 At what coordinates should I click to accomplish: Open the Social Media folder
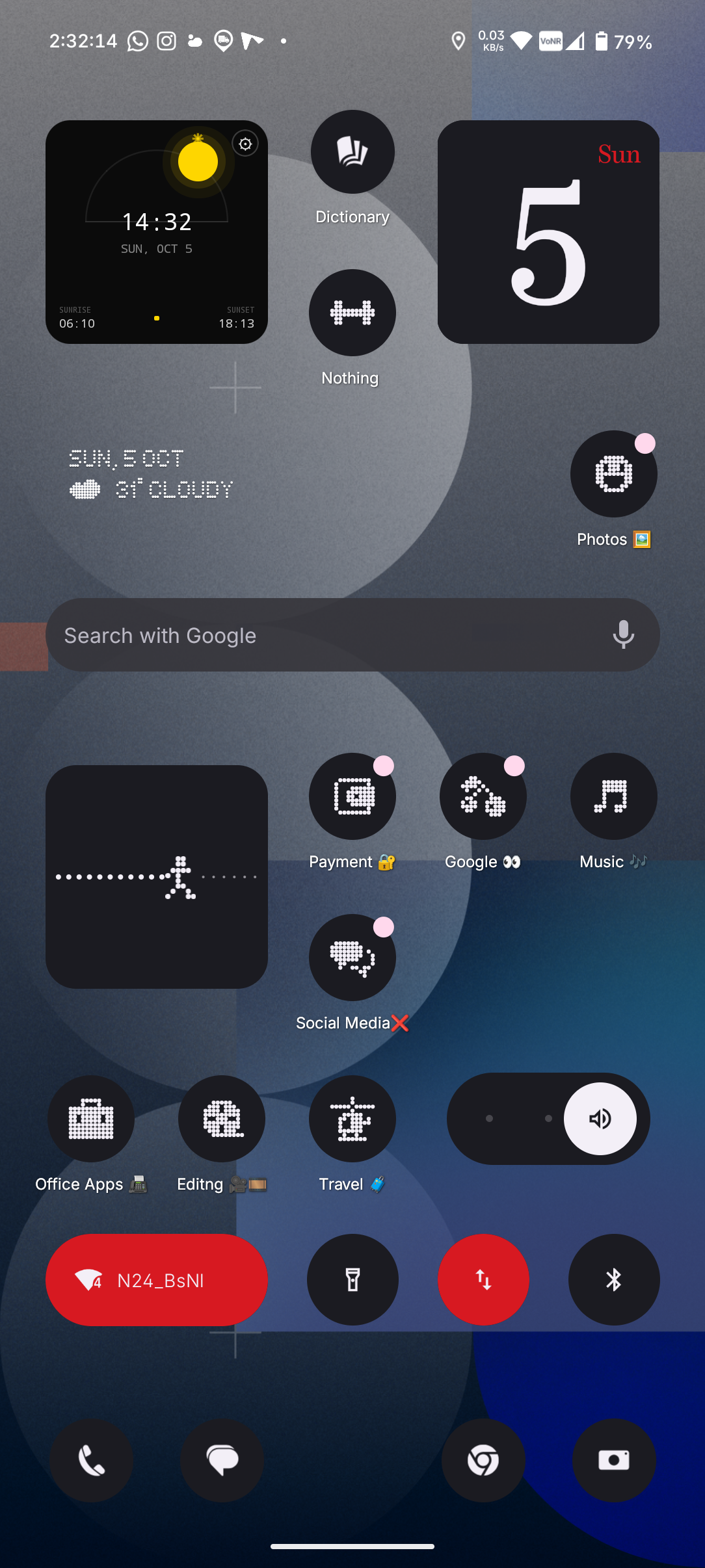352,958
